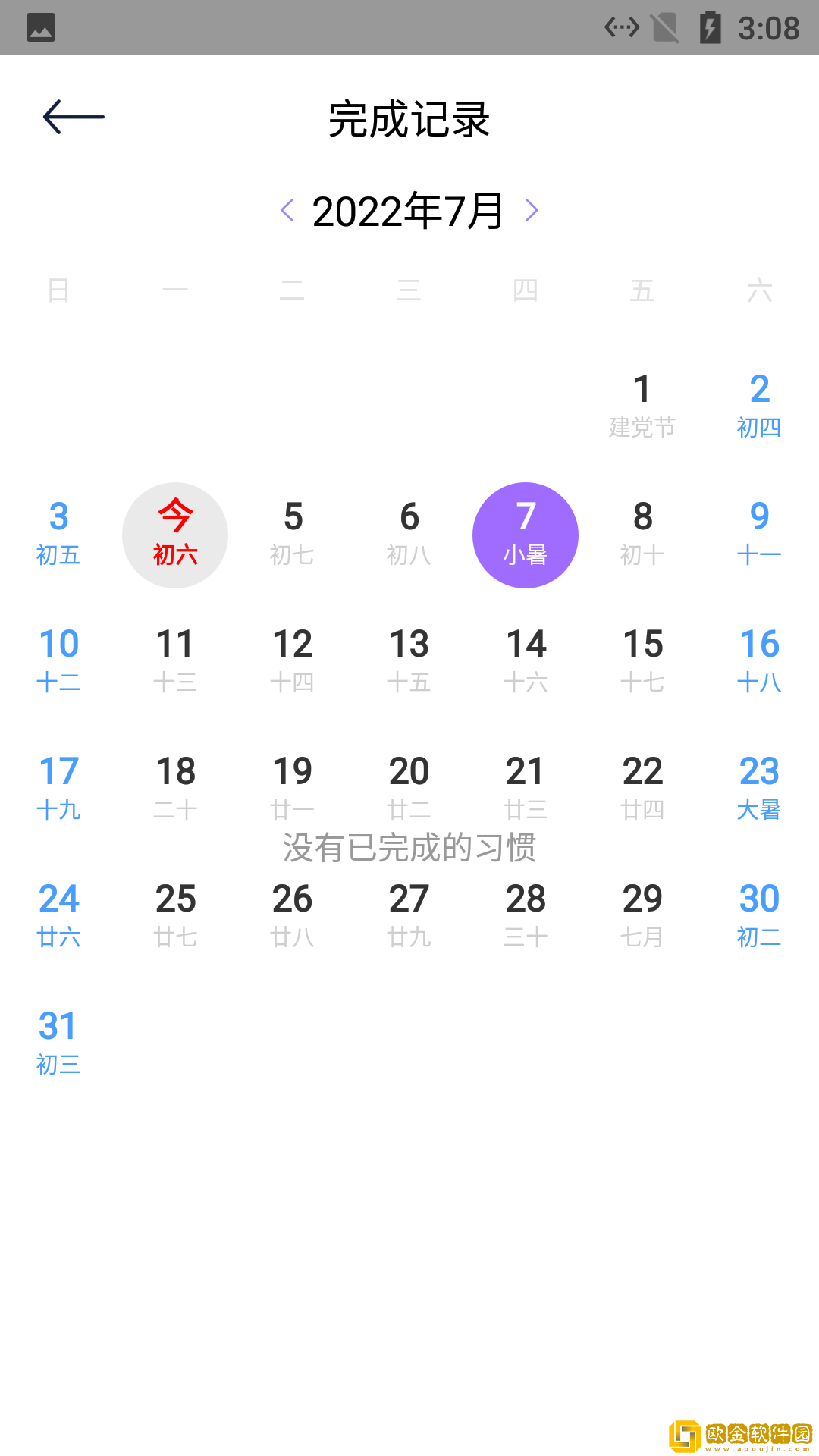
Task: Open the 2022年7月 month selector
Action: pyautogui.click(x=407, y=211)
